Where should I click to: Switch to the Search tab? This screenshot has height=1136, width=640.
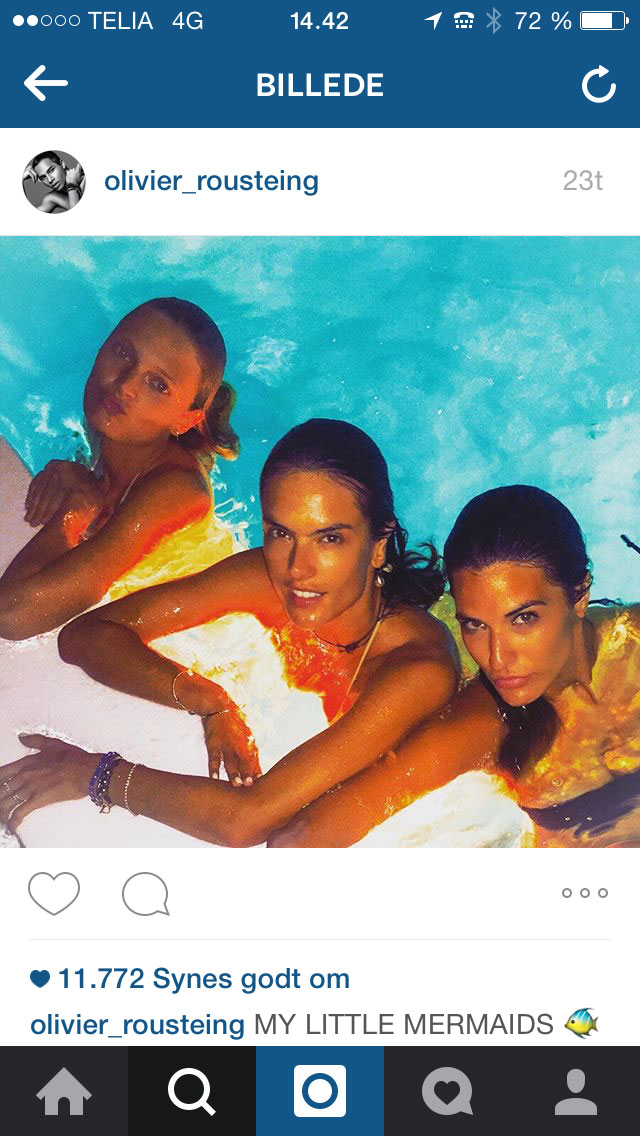coord(192,1091)
